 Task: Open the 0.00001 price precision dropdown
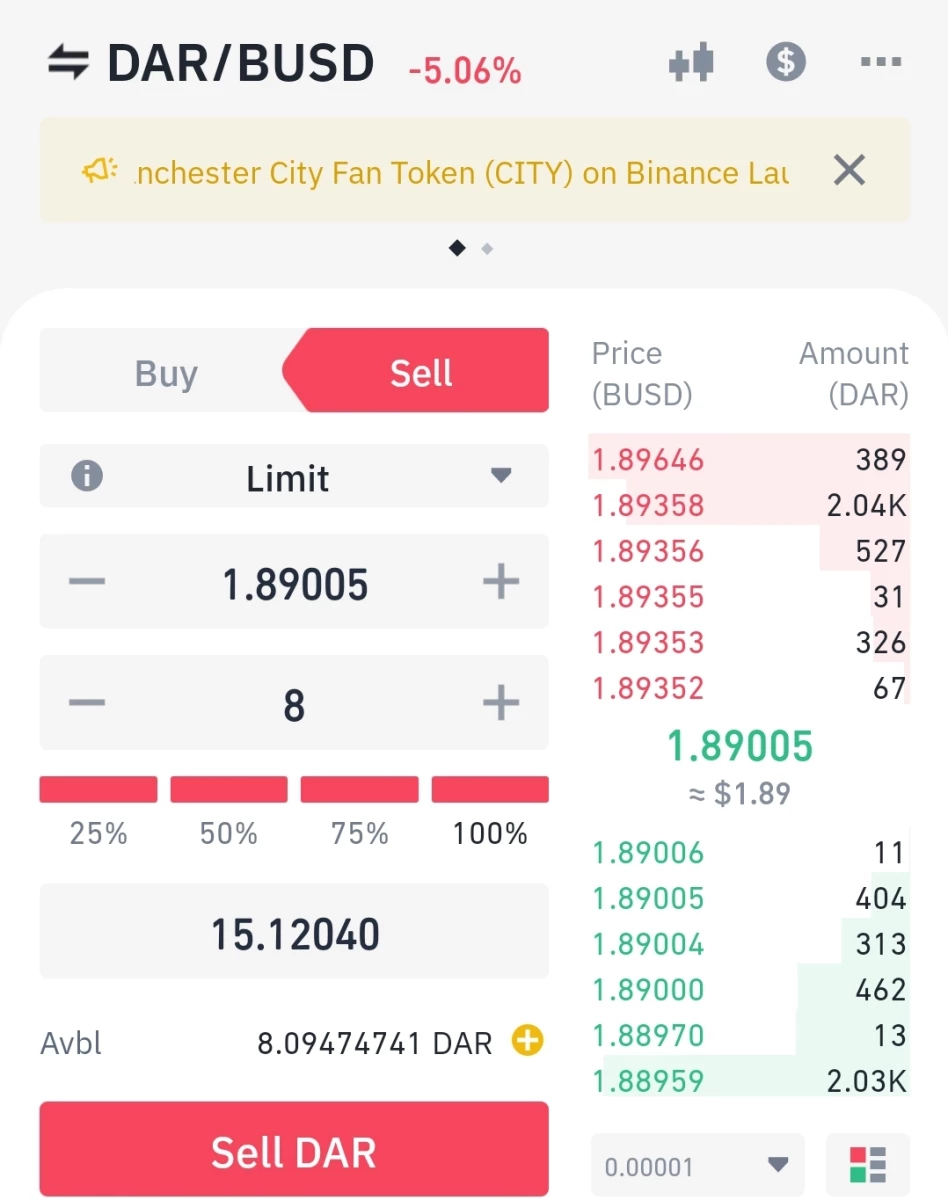click(x=698, y=1165)
